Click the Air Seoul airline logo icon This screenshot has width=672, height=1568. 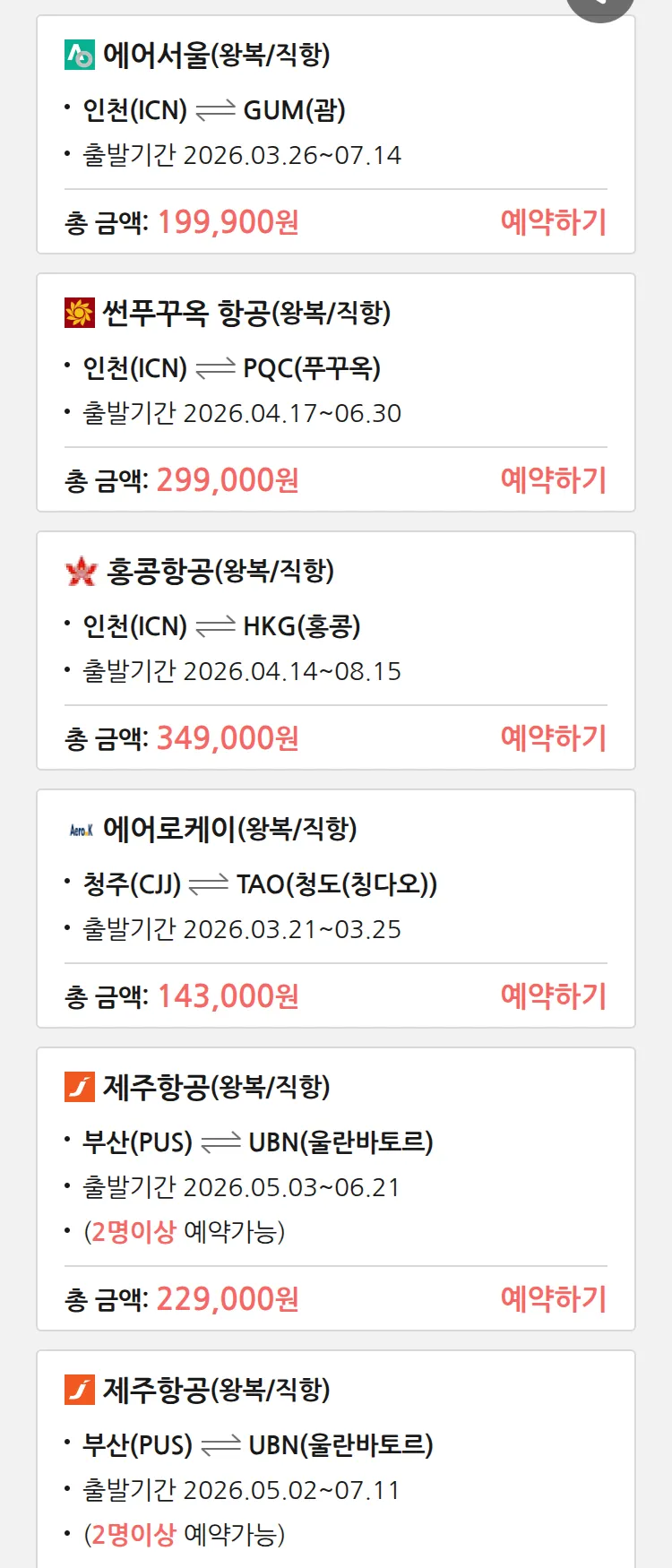[79, 54]
